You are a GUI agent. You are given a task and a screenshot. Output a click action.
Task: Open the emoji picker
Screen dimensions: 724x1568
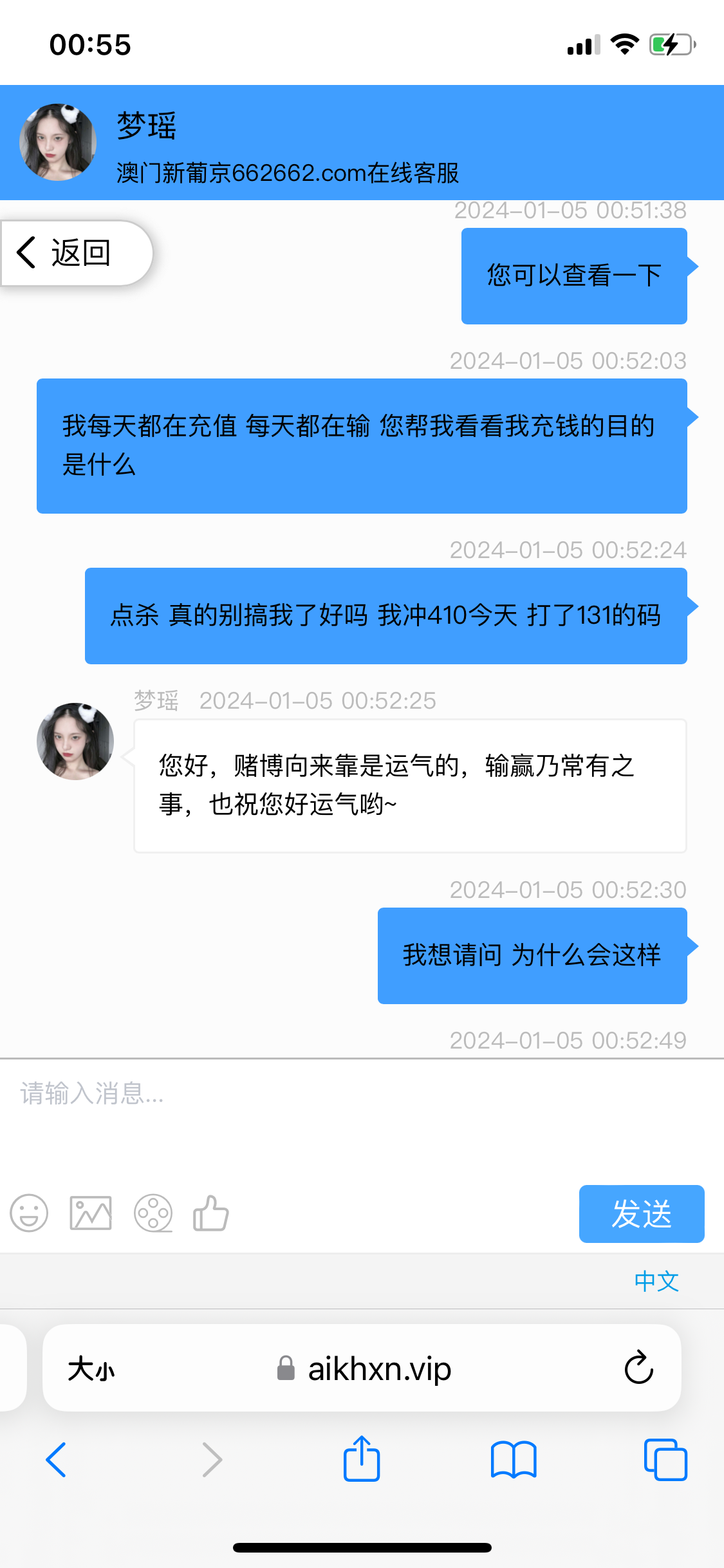[x=29, y=1213]
